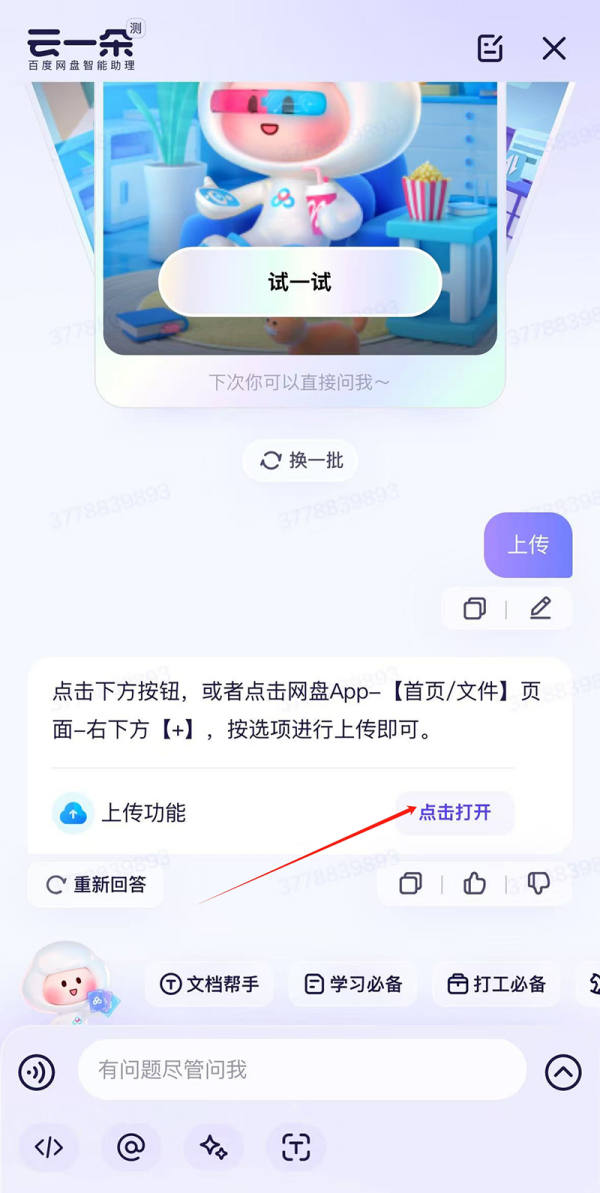Copy the 上传 message
Screen dimensions: 600x1193
(x=475, y=608)
